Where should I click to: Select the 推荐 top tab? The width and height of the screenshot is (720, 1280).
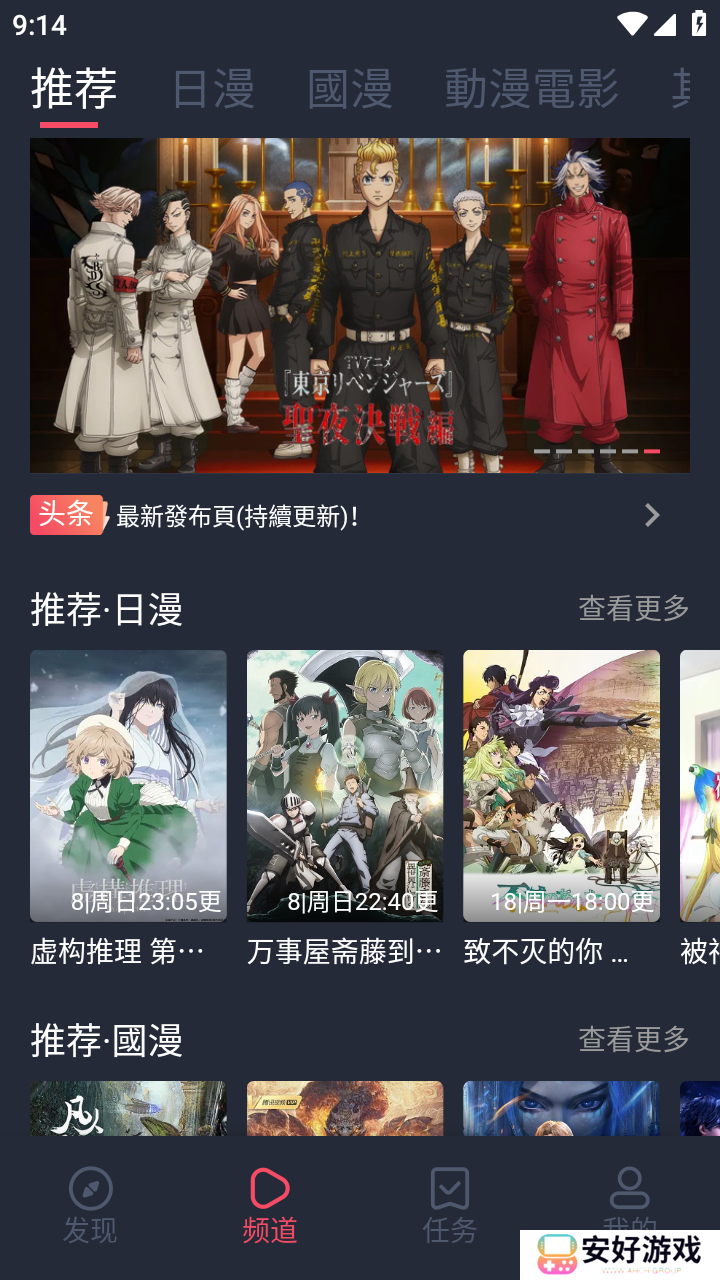coord(73,89)
